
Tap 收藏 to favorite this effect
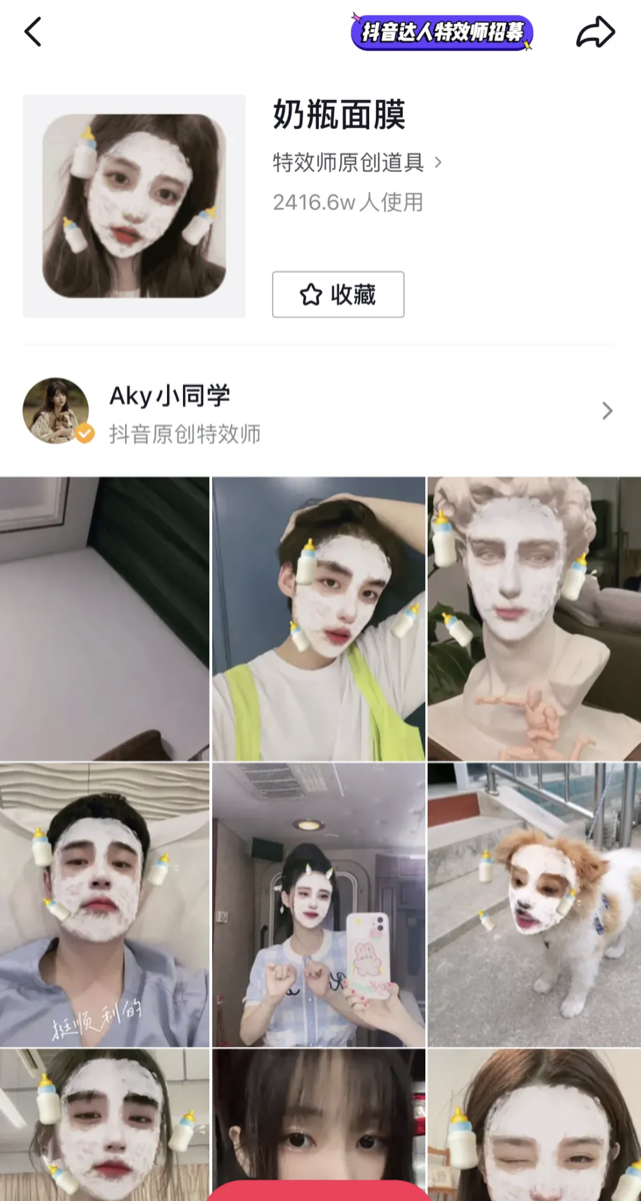[338, 294]
